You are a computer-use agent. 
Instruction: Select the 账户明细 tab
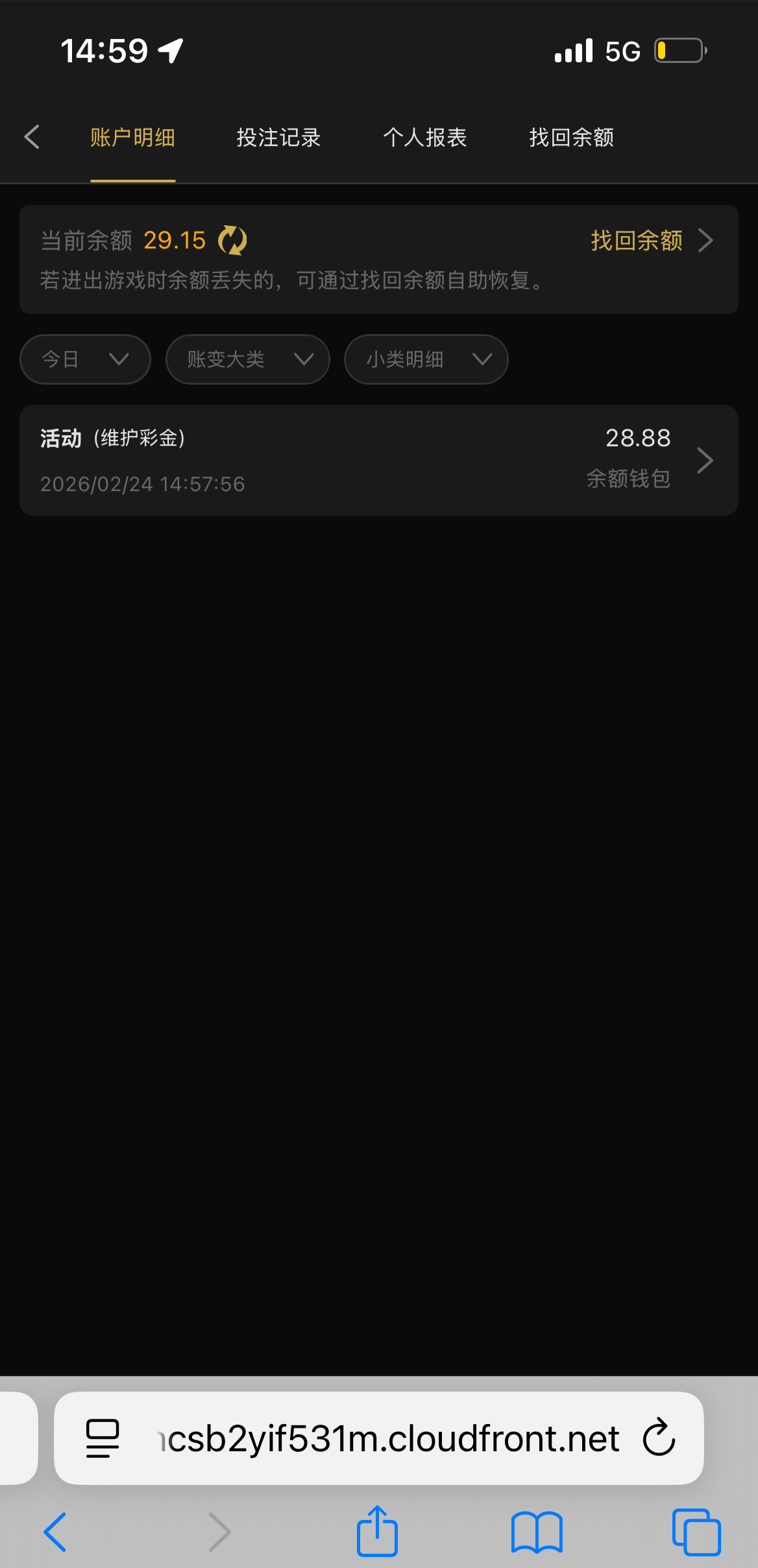tap(132, 138)
